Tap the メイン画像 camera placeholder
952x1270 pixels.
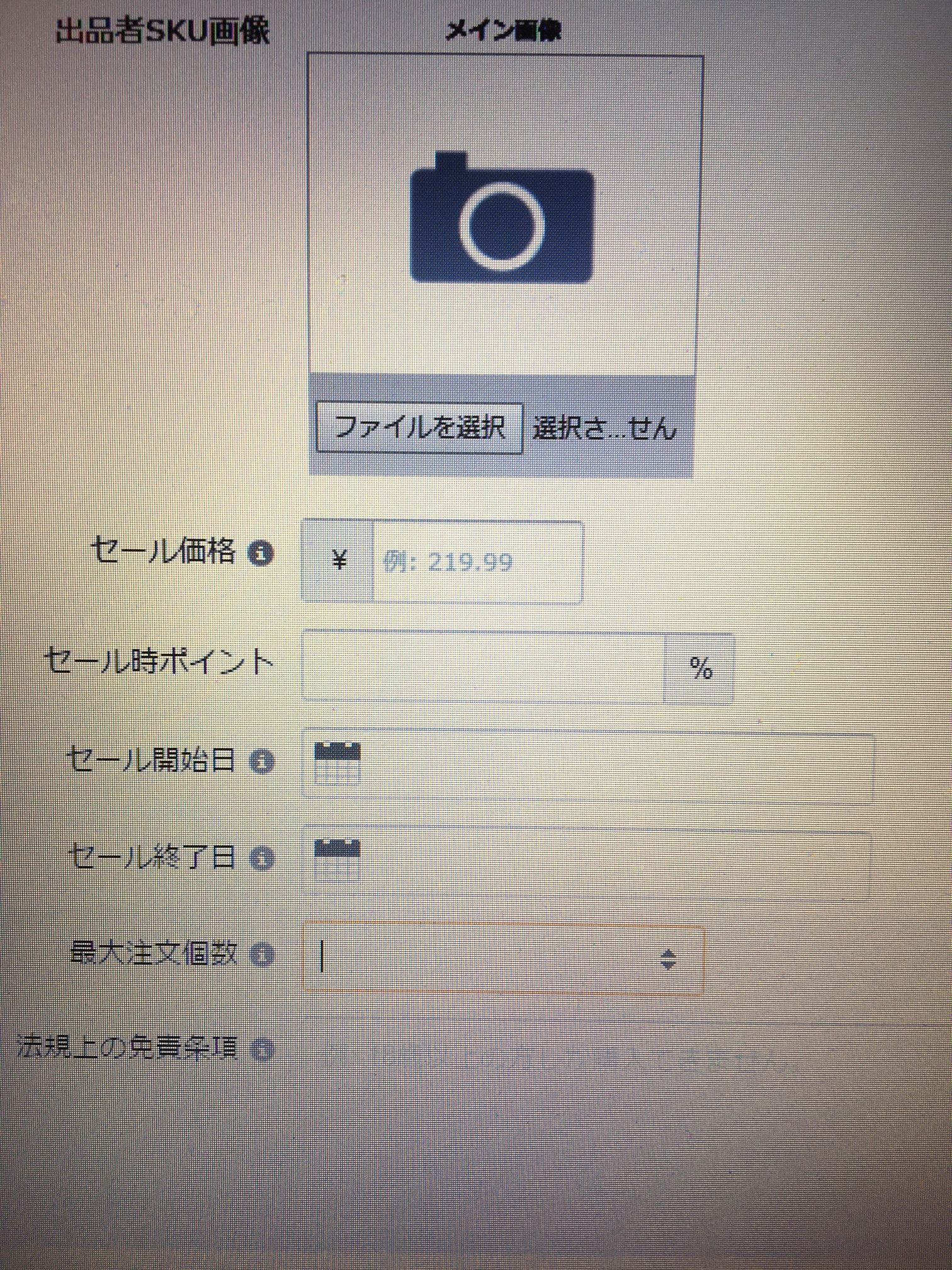(x=502, y=217)
